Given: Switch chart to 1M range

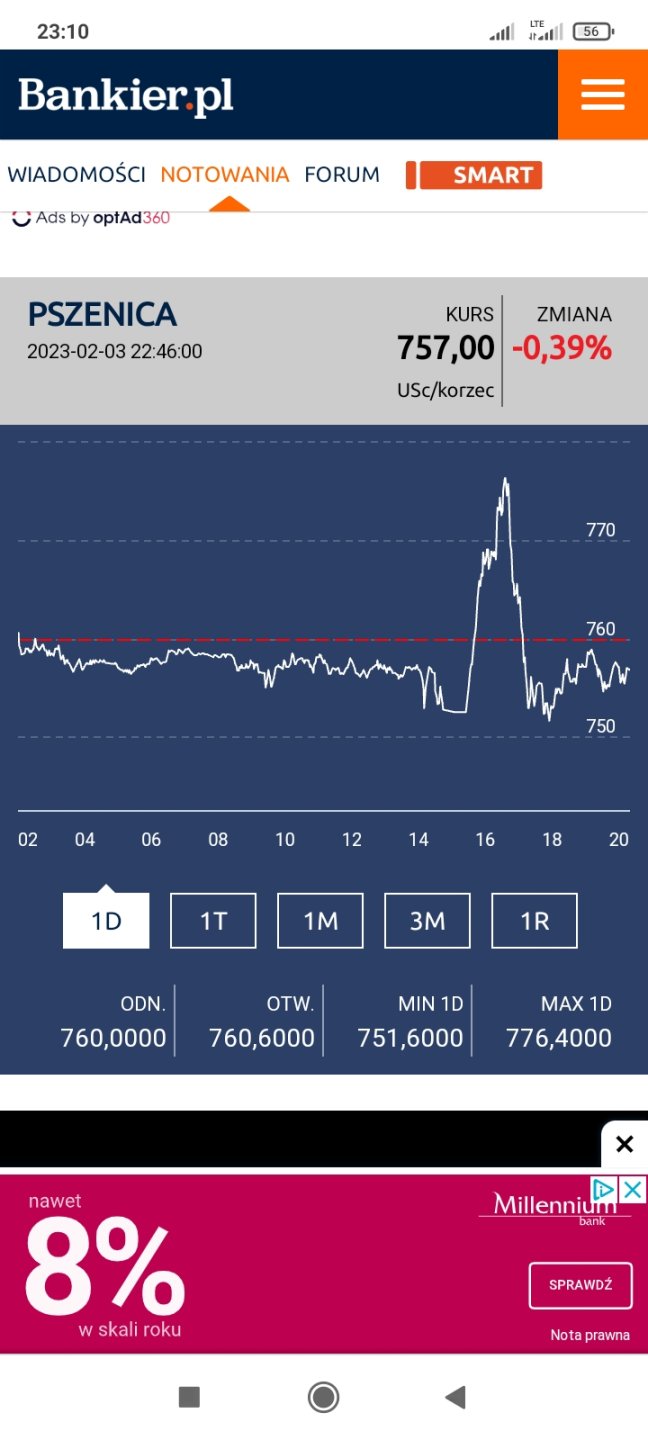Looking at the screenshot, I should 320,920.
